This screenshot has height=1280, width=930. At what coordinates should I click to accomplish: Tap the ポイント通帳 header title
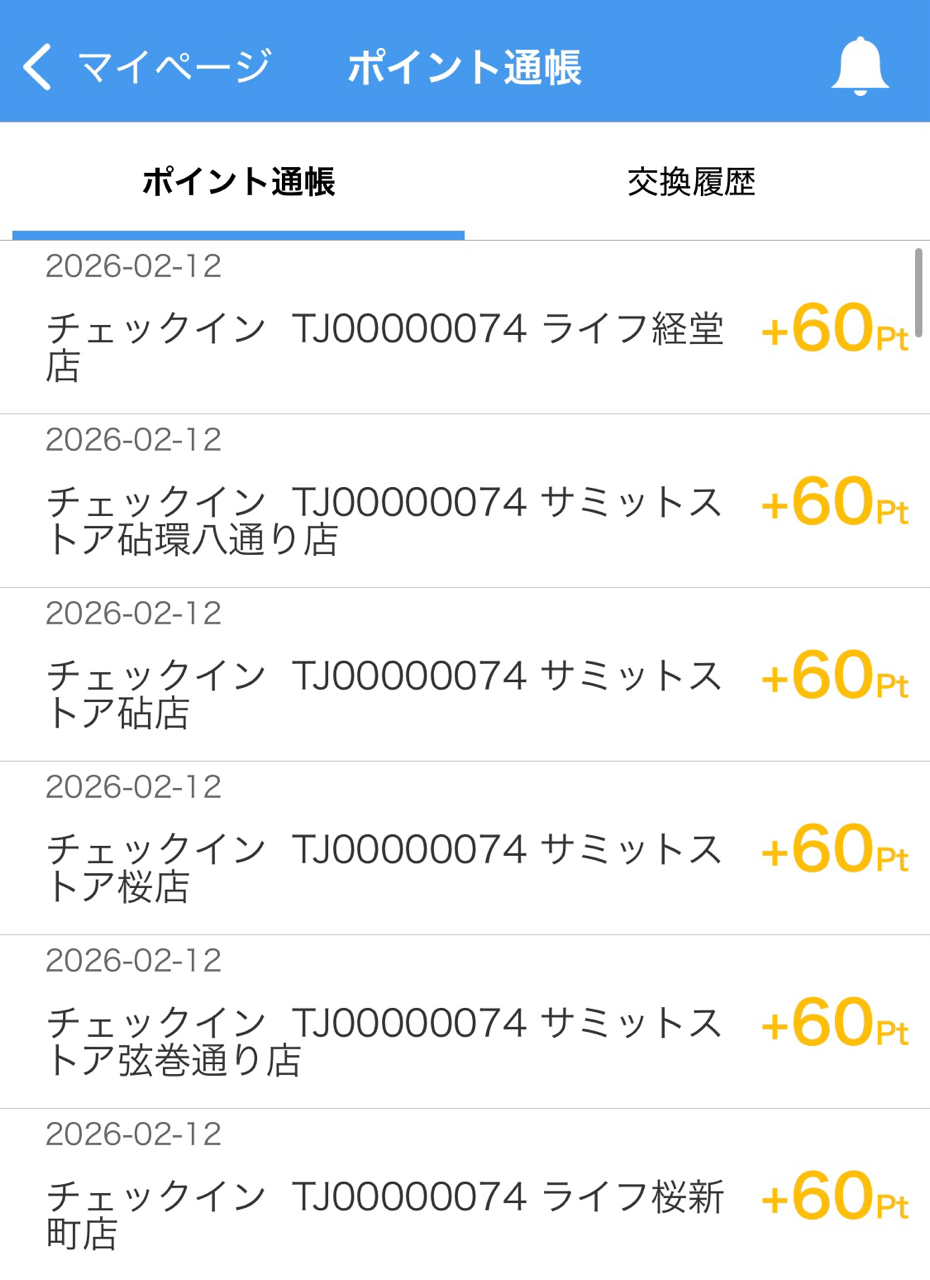click(x=465, y=66)
